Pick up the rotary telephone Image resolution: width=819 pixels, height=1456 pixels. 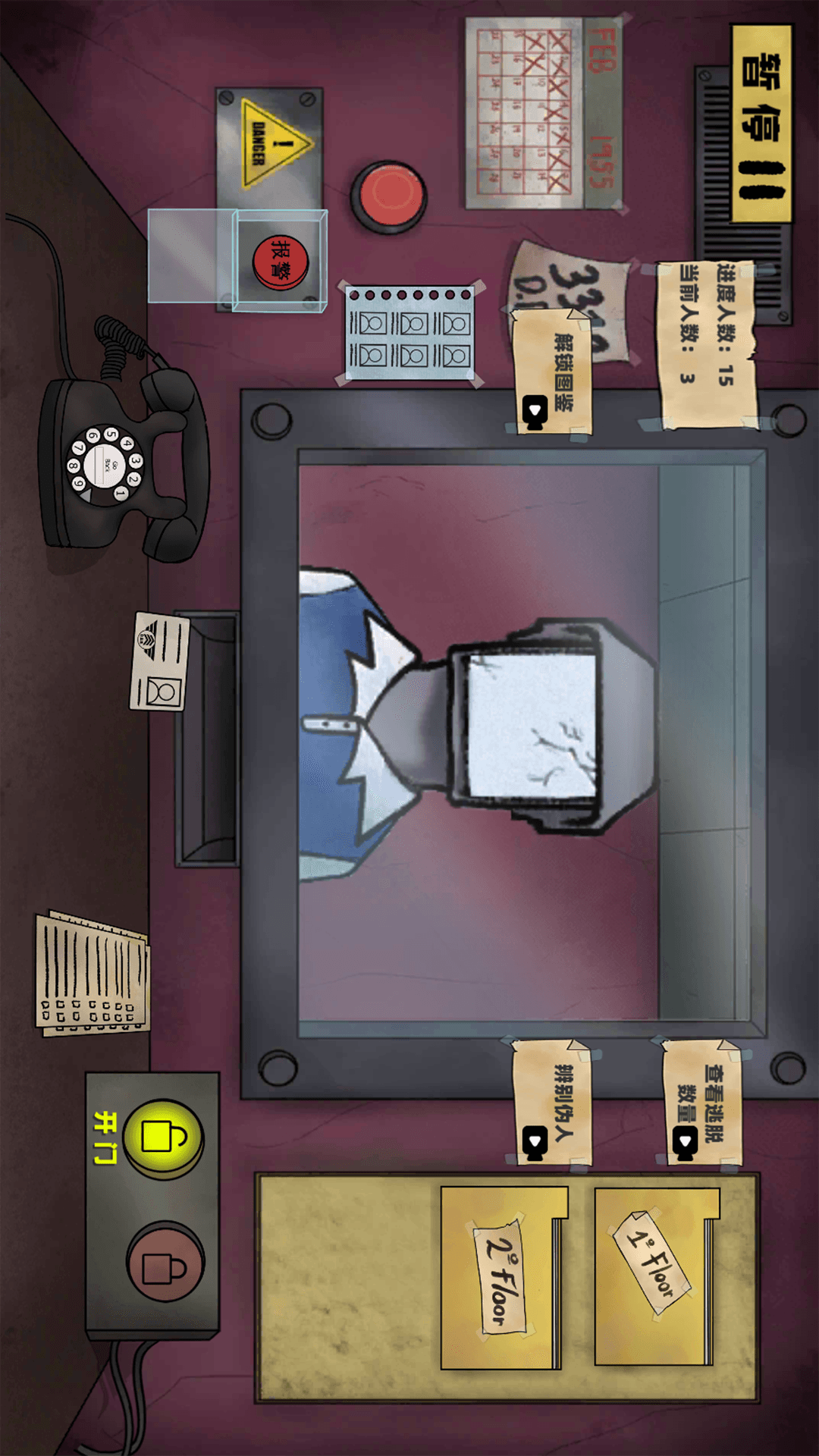(125, 463)
